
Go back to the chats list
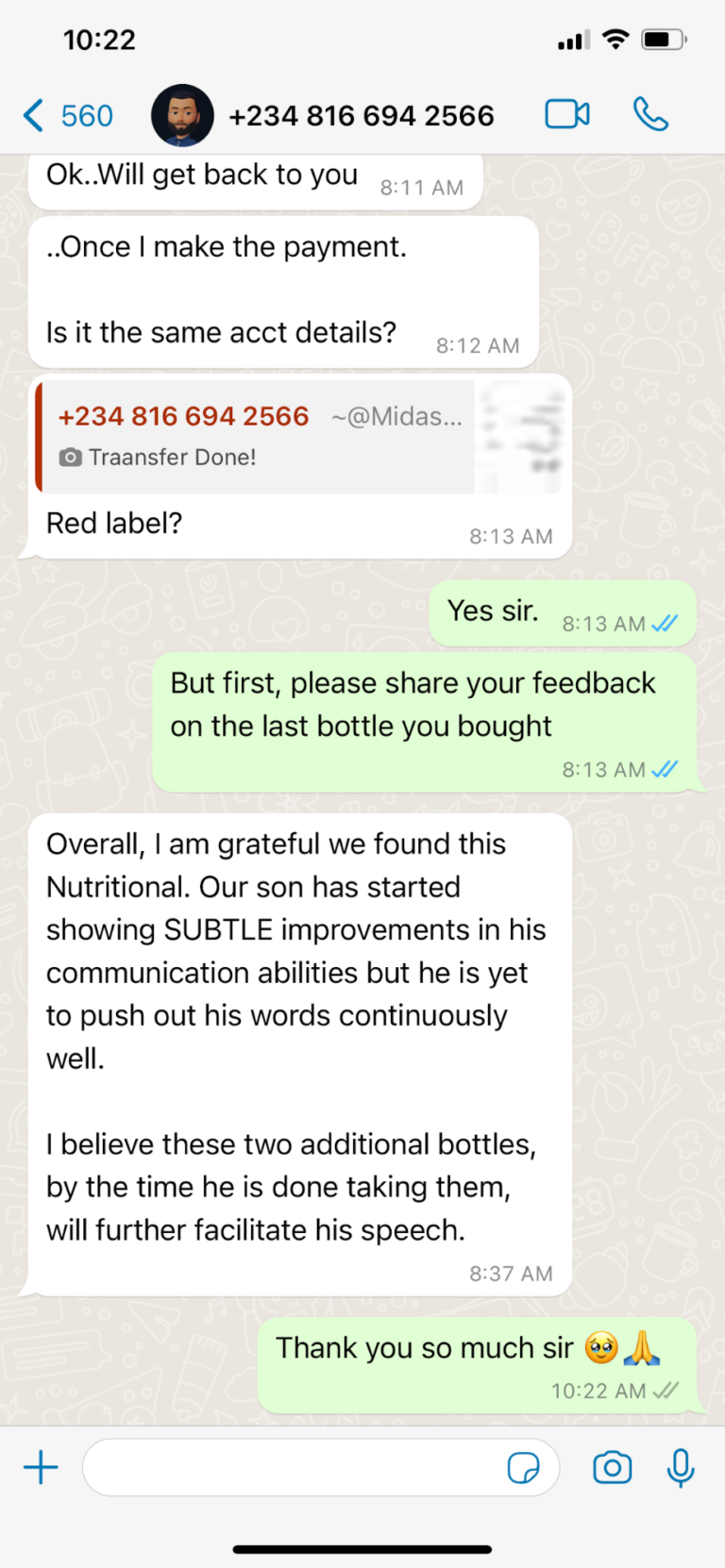[x=66, y=116]
